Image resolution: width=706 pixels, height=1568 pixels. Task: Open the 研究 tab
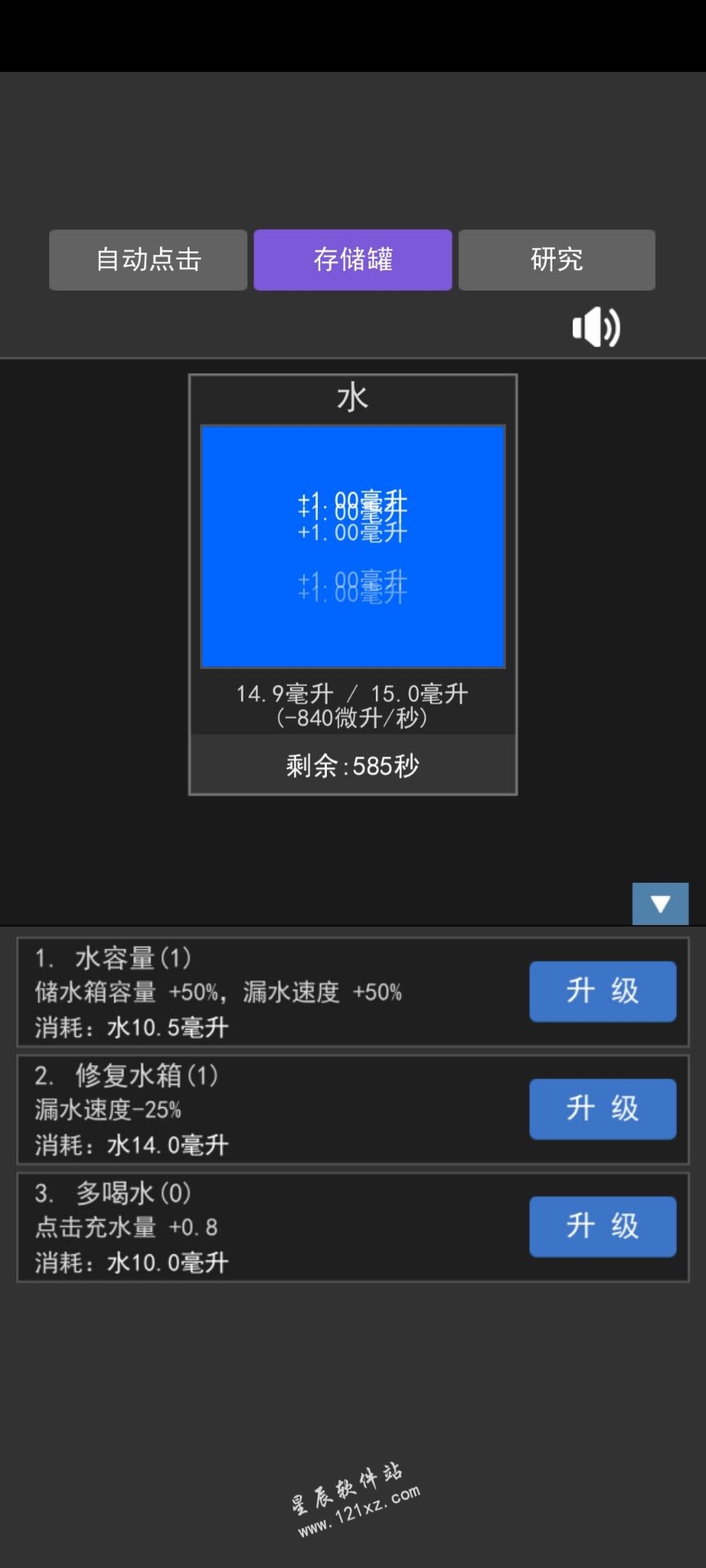(x=556, y=260)
